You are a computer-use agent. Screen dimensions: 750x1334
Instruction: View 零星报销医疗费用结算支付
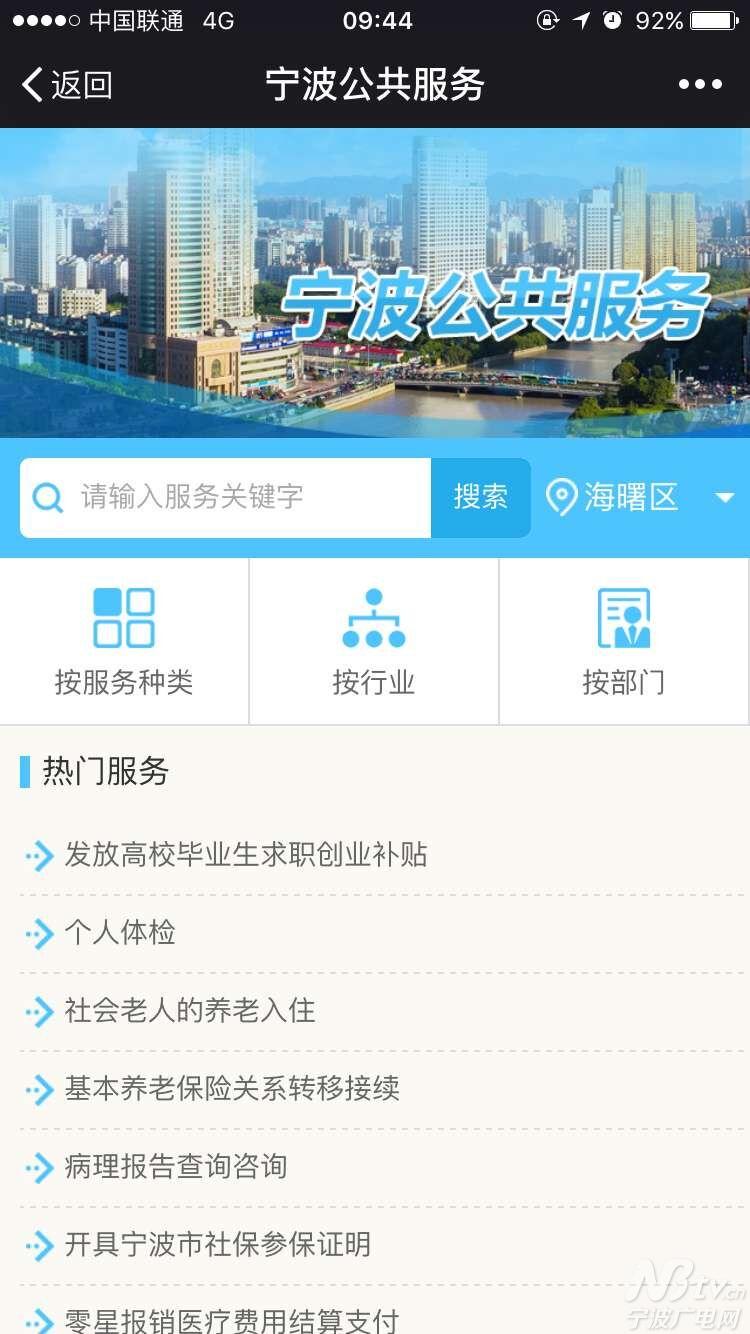[x=232, y=1319]
